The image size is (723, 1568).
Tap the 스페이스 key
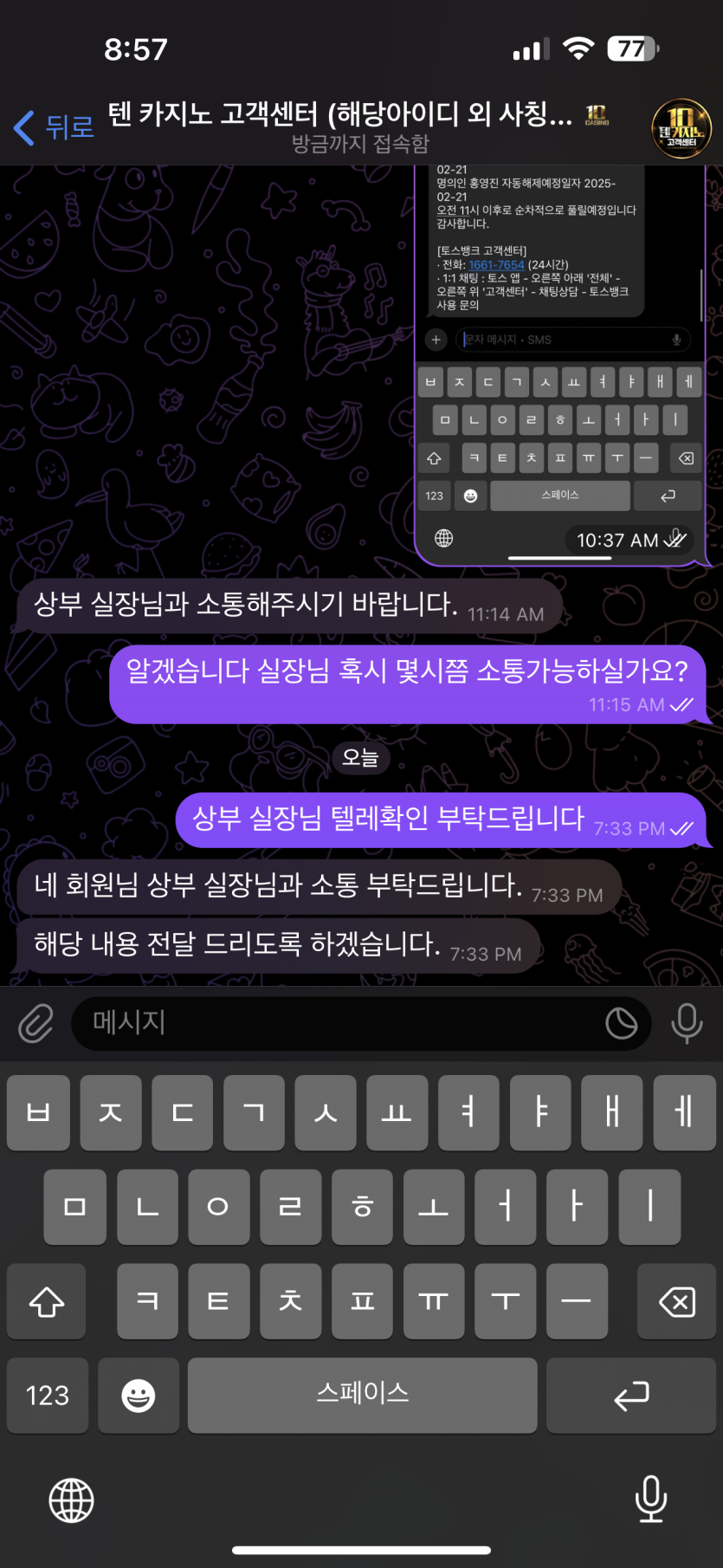tap(362, 1395)
